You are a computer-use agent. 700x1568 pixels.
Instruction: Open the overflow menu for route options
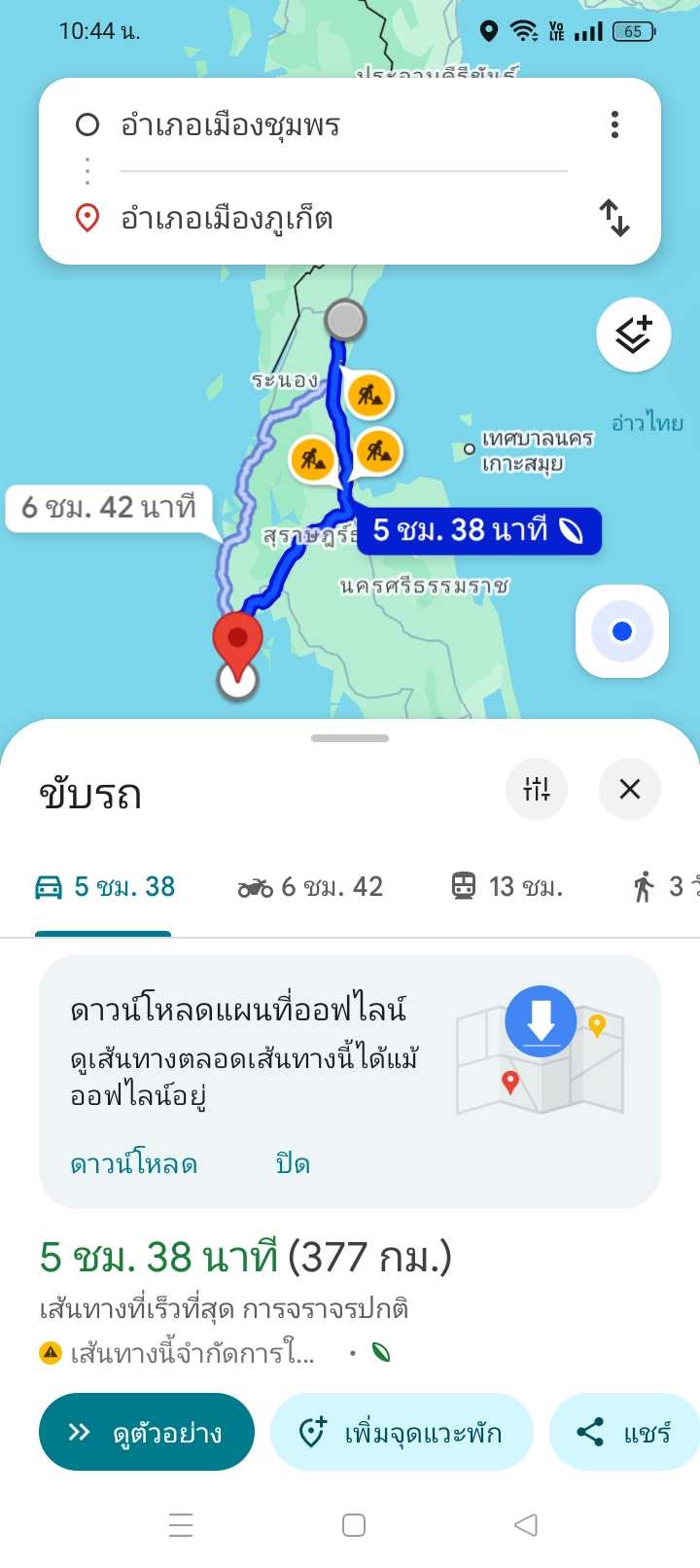coord(614,125)
